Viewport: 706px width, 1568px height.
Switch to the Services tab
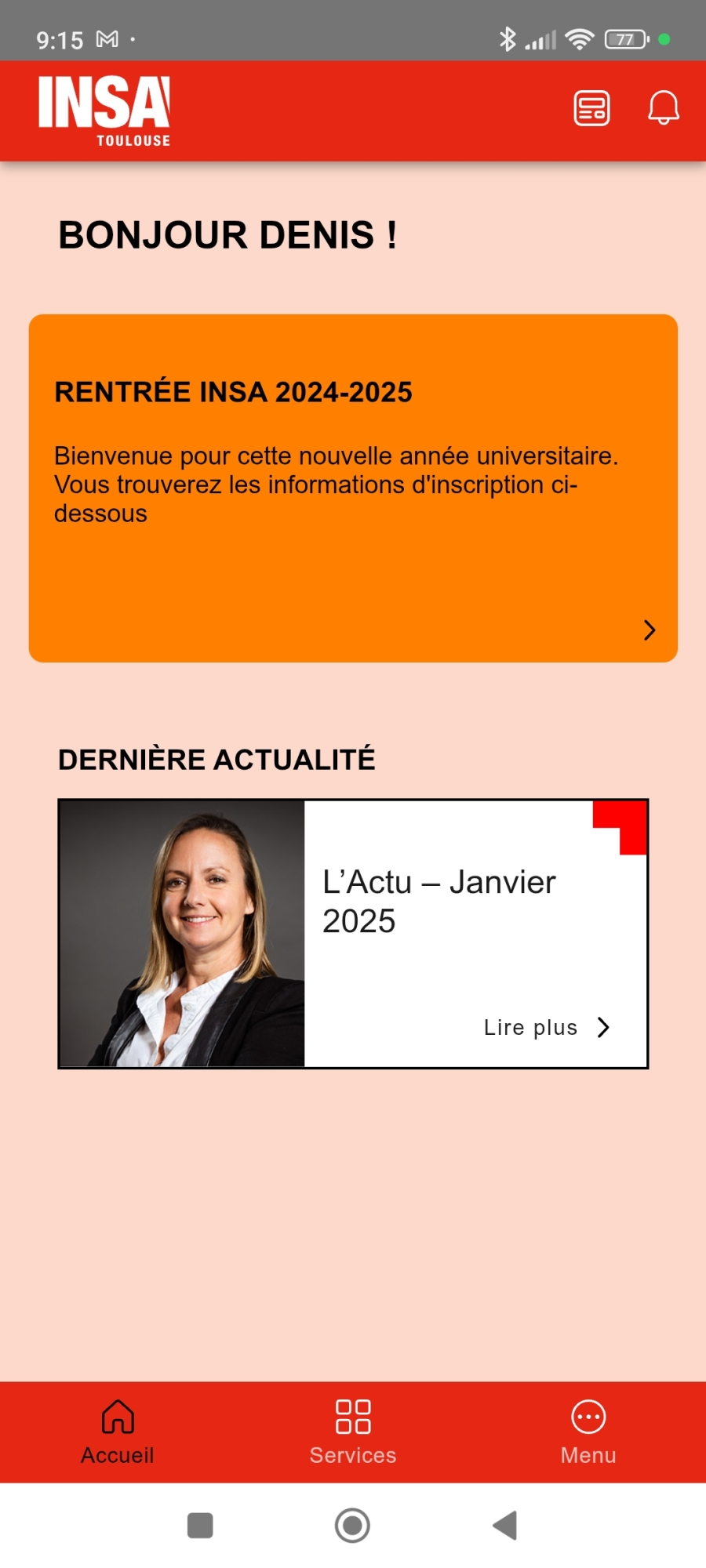353,1432
